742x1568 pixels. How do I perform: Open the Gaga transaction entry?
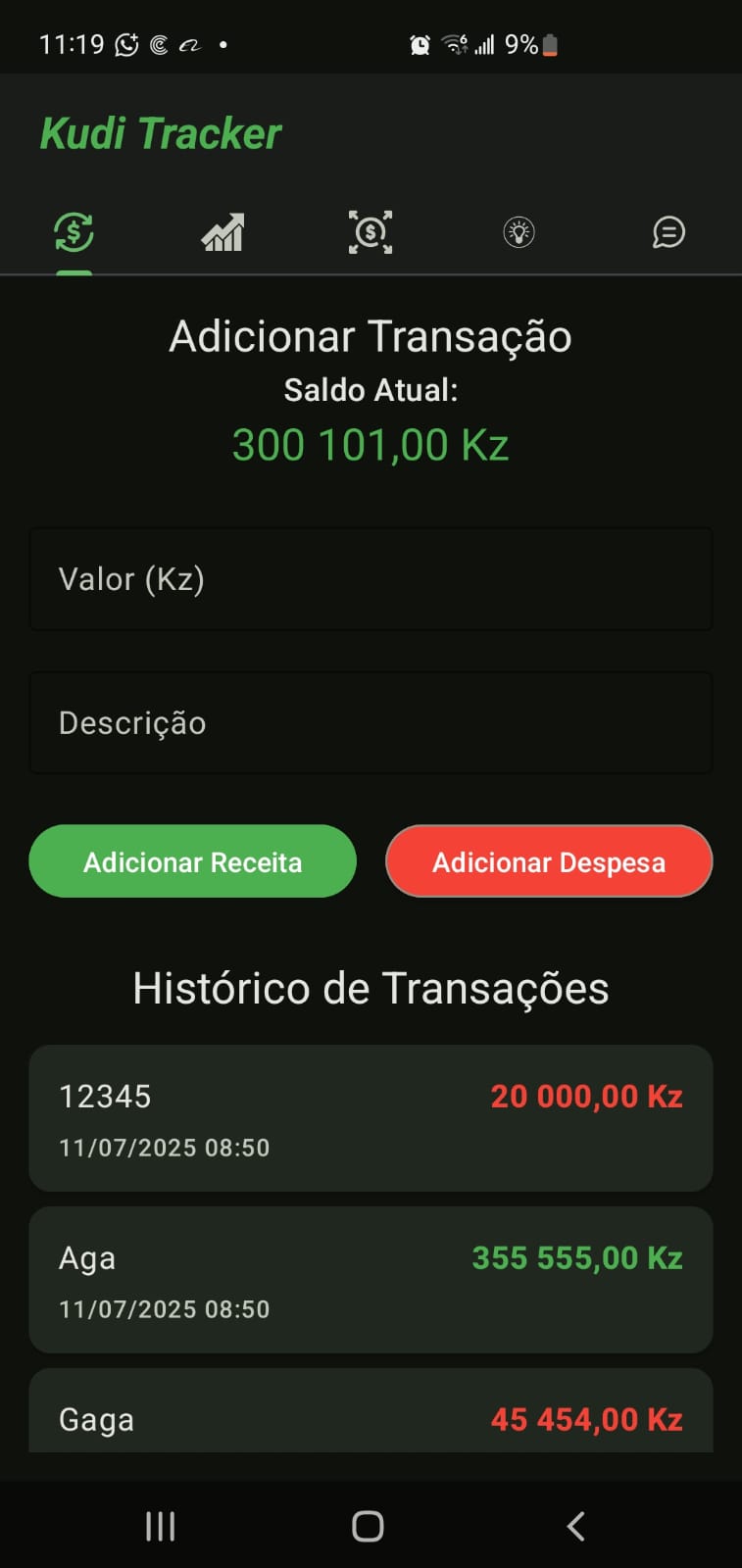[371, 1411]
